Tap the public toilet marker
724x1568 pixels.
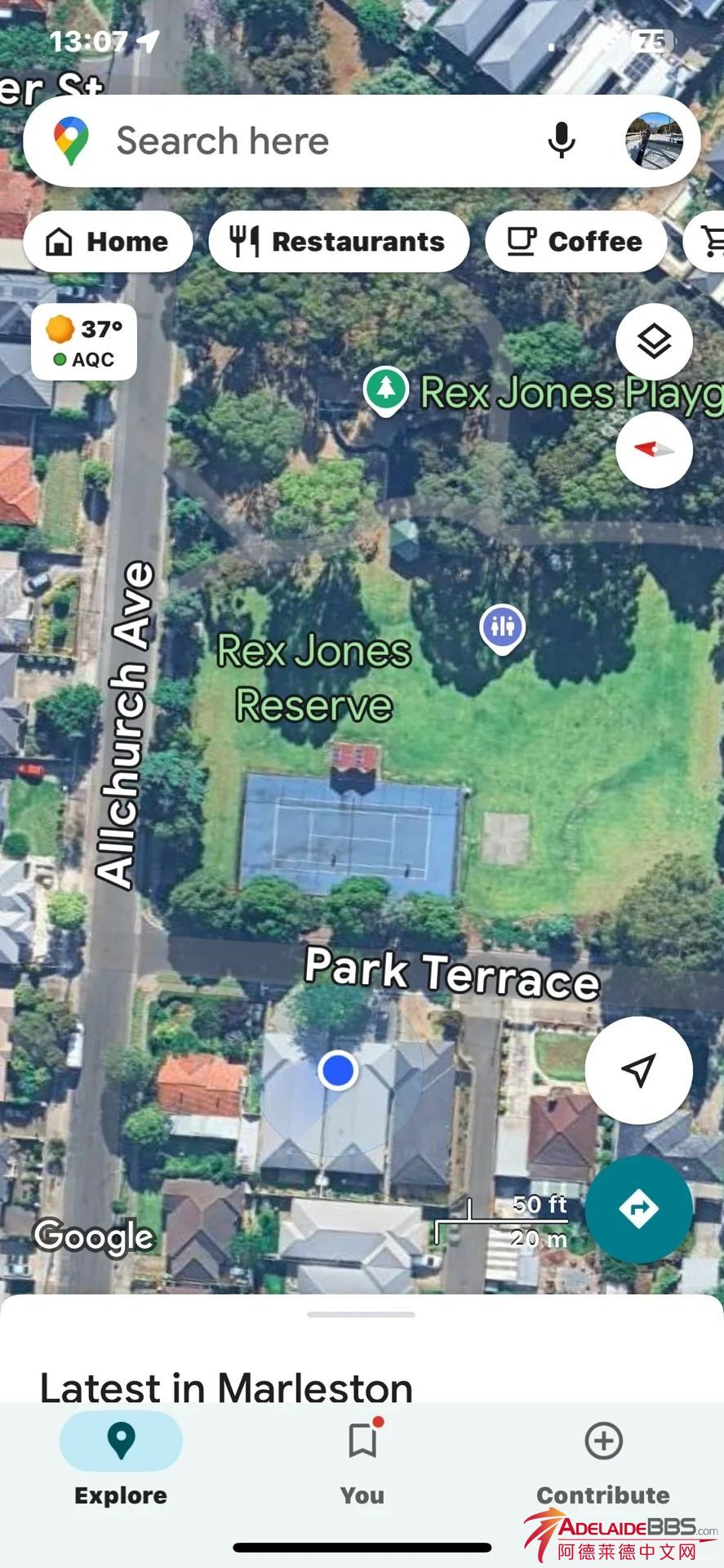click(x=502, y=627)
